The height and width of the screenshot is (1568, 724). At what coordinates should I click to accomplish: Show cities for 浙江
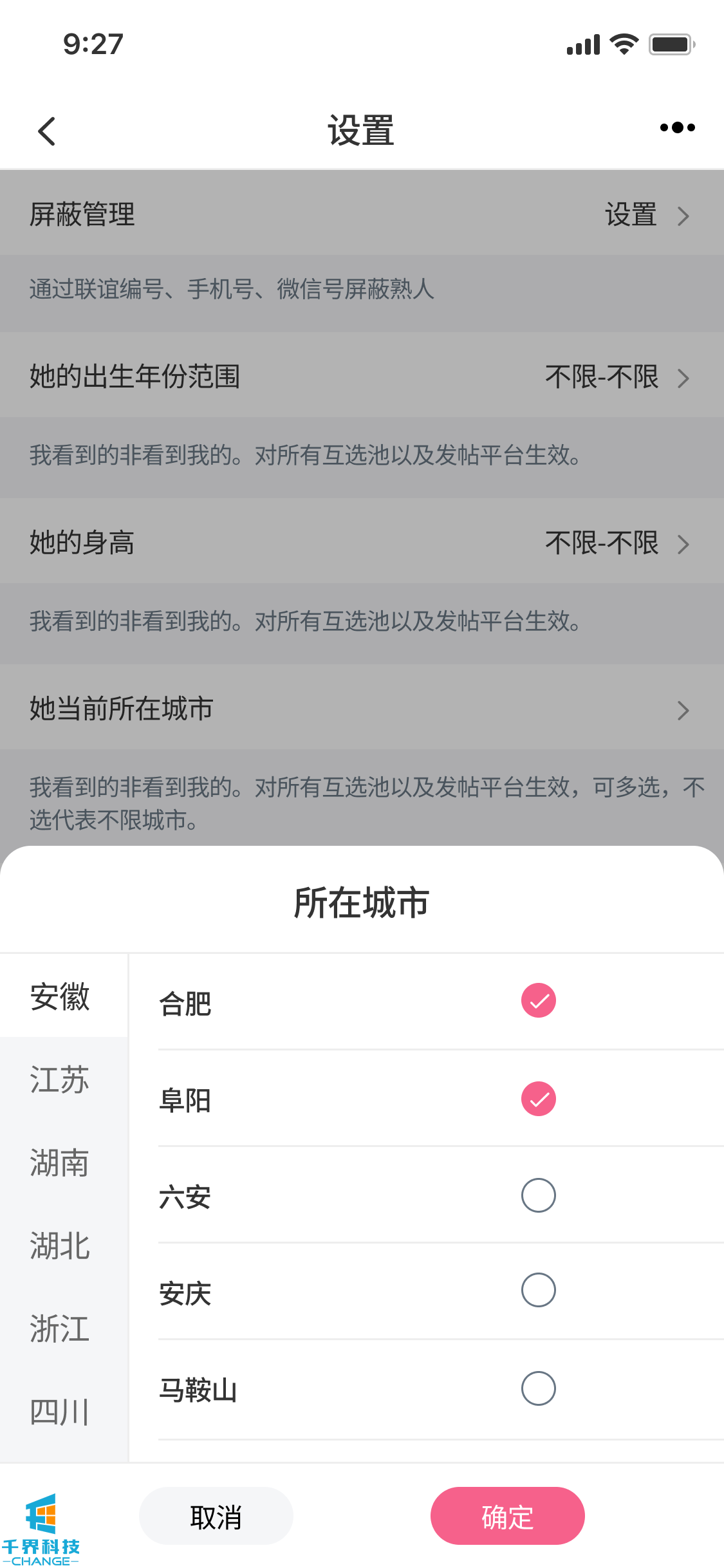click(x=60, y=1329)
